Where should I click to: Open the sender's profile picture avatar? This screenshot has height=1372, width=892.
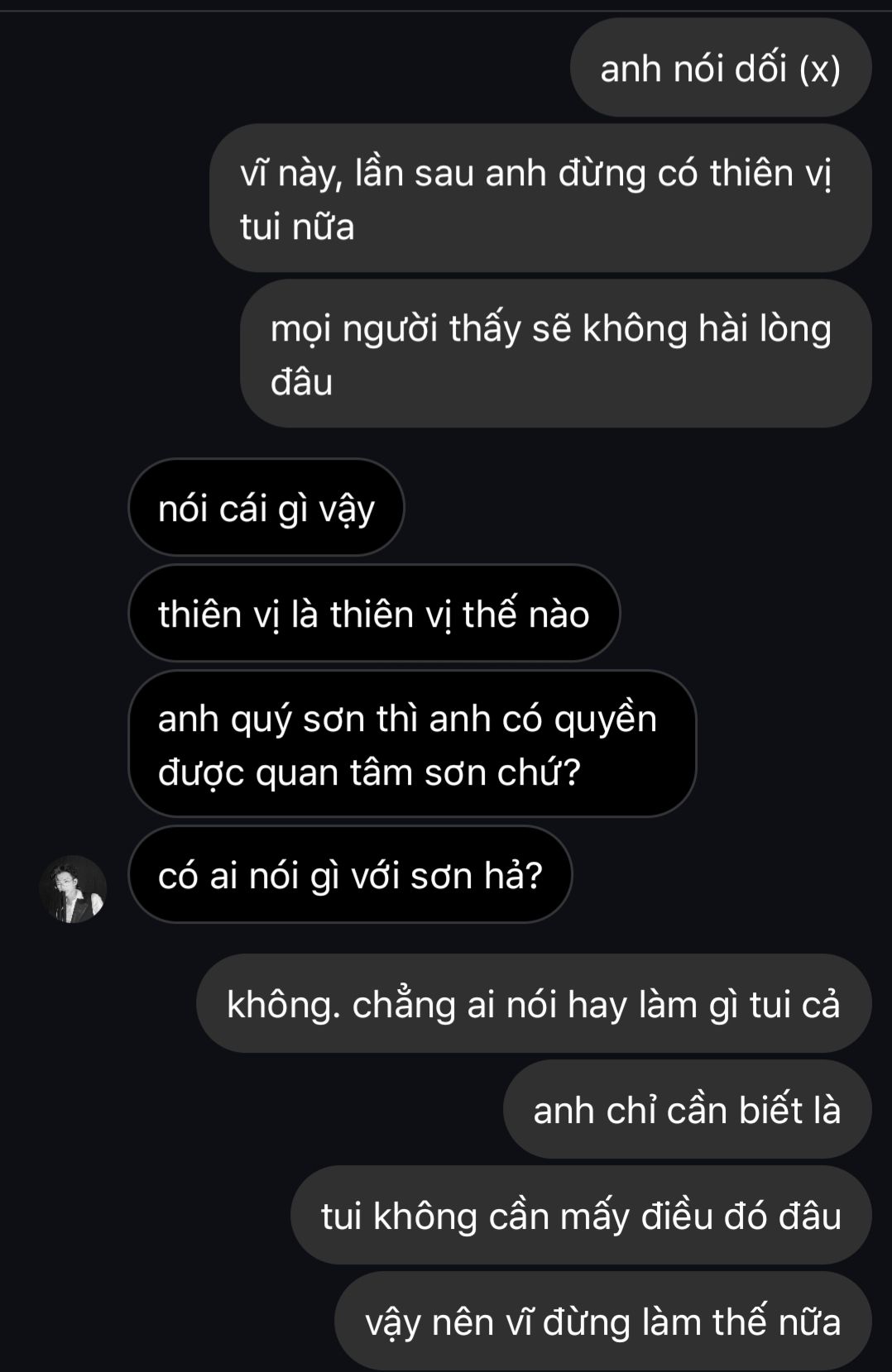(x=73, y=889)
